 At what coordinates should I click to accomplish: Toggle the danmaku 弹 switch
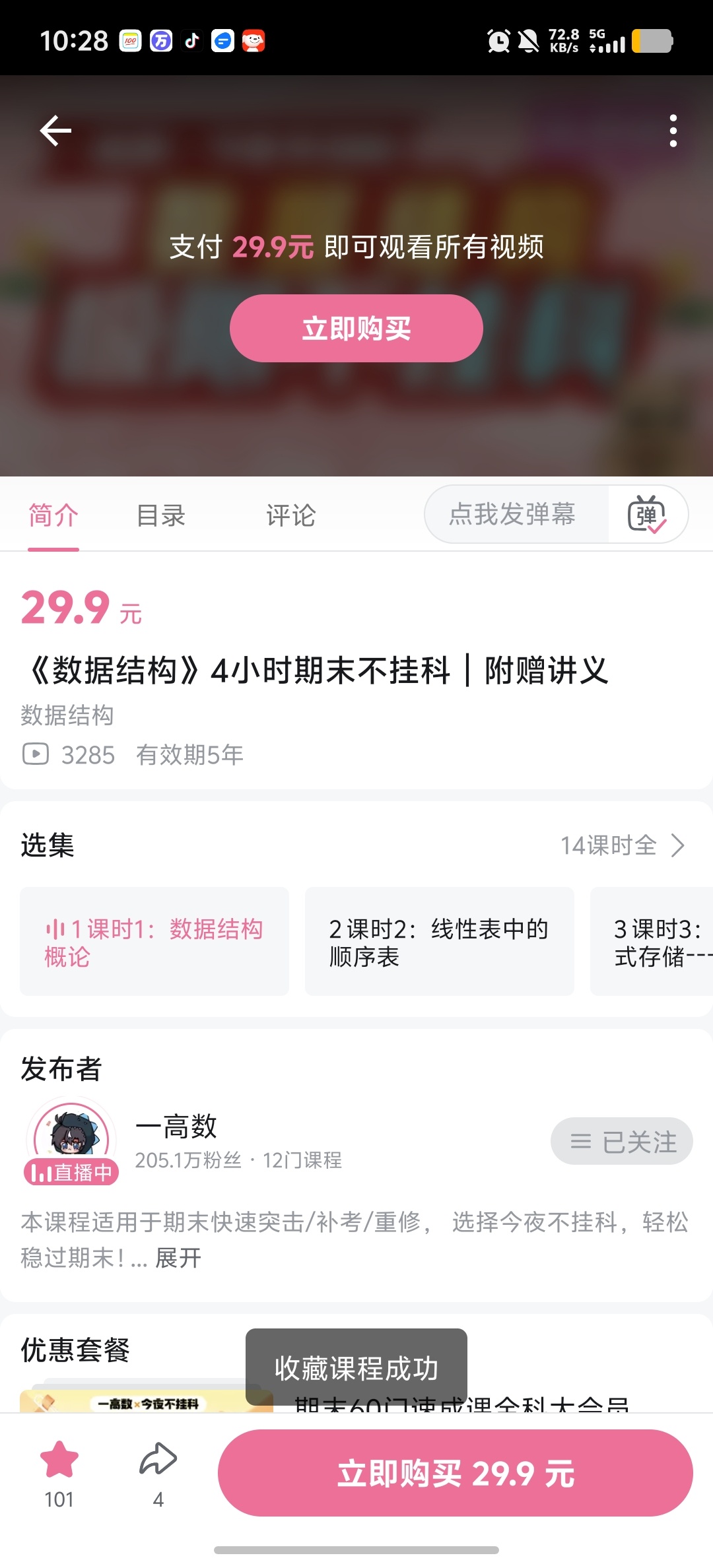click(647, 514)
